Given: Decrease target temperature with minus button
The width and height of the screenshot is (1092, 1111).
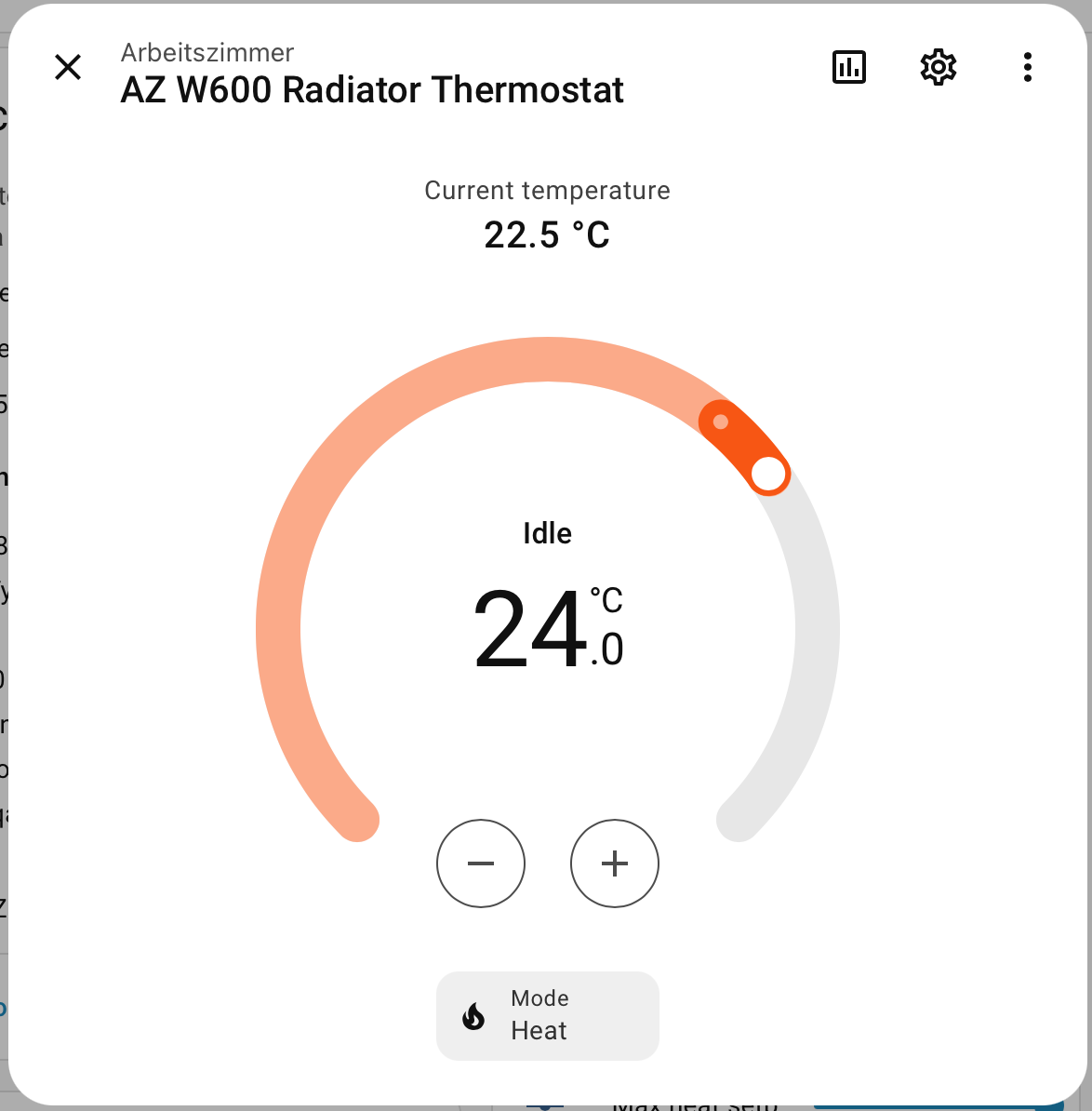Looking at the screenshot, I should pyautogui.click(x=481, y=863).
